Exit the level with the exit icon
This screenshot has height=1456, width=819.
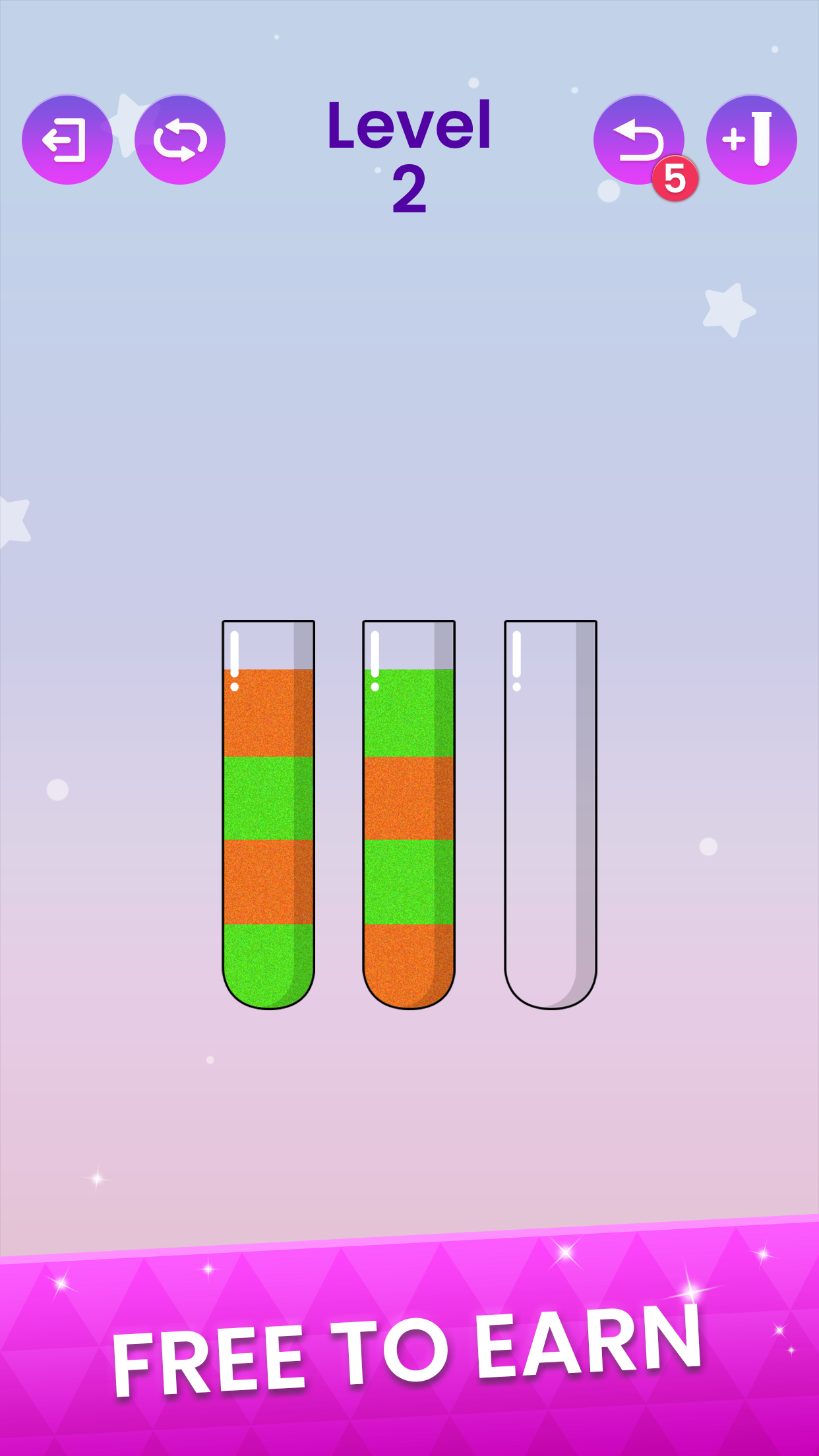[x=67, y=140]
